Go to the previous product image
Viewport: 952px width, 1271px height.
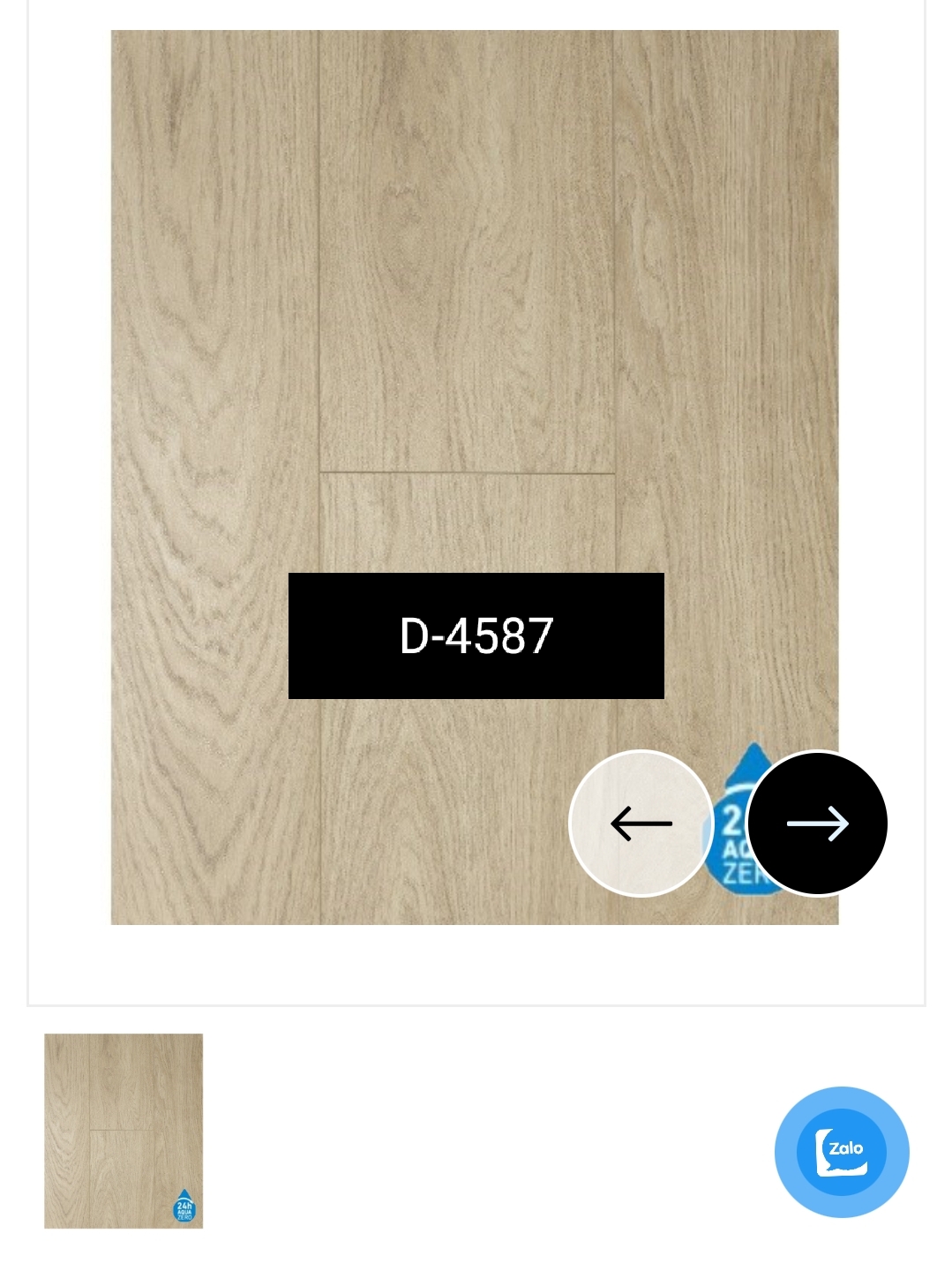click(641, 824)
